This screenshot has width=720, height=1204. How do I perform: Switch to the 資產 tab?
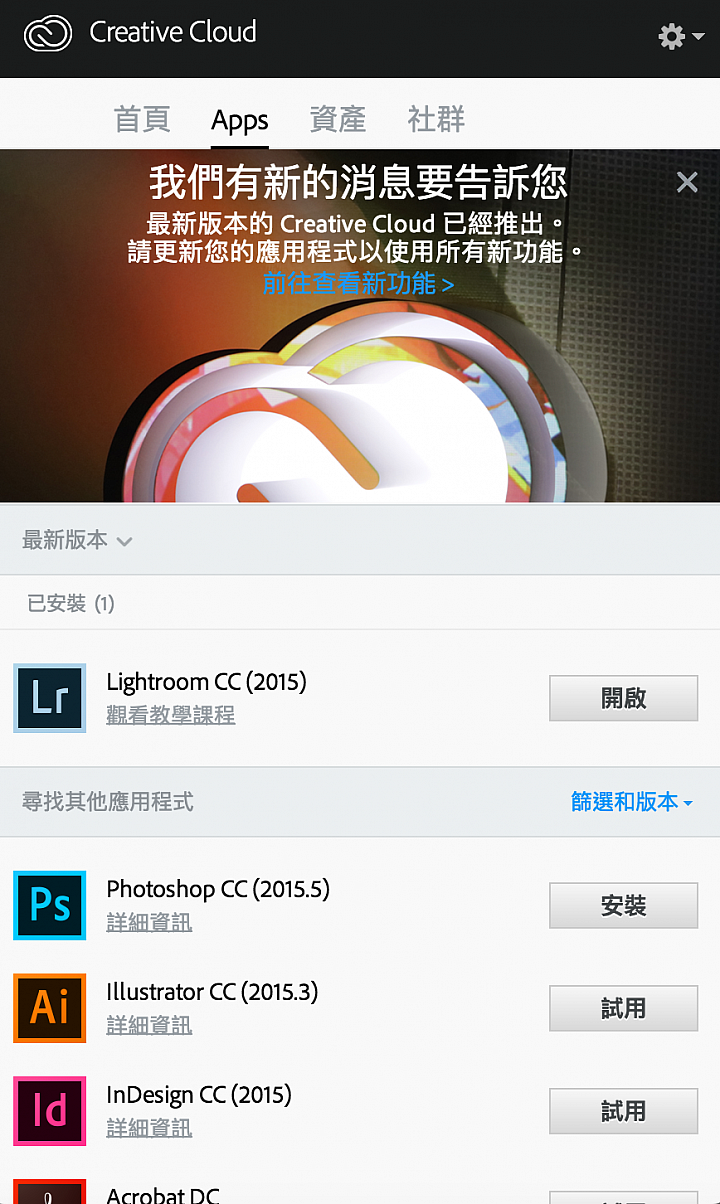(x=337, y=120)
